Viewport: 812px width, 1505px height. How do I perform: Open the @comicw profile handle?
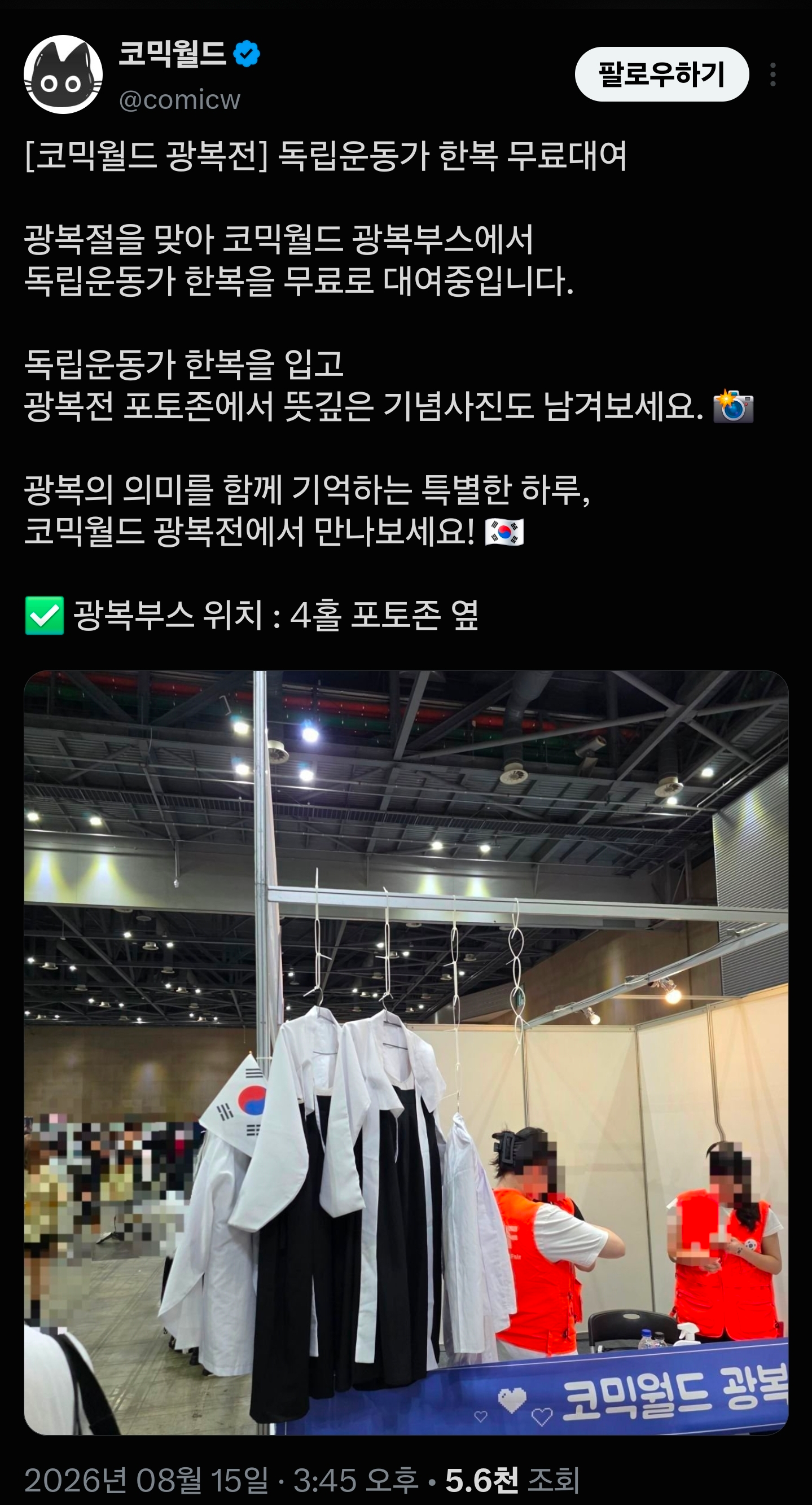tap(179, 100)
